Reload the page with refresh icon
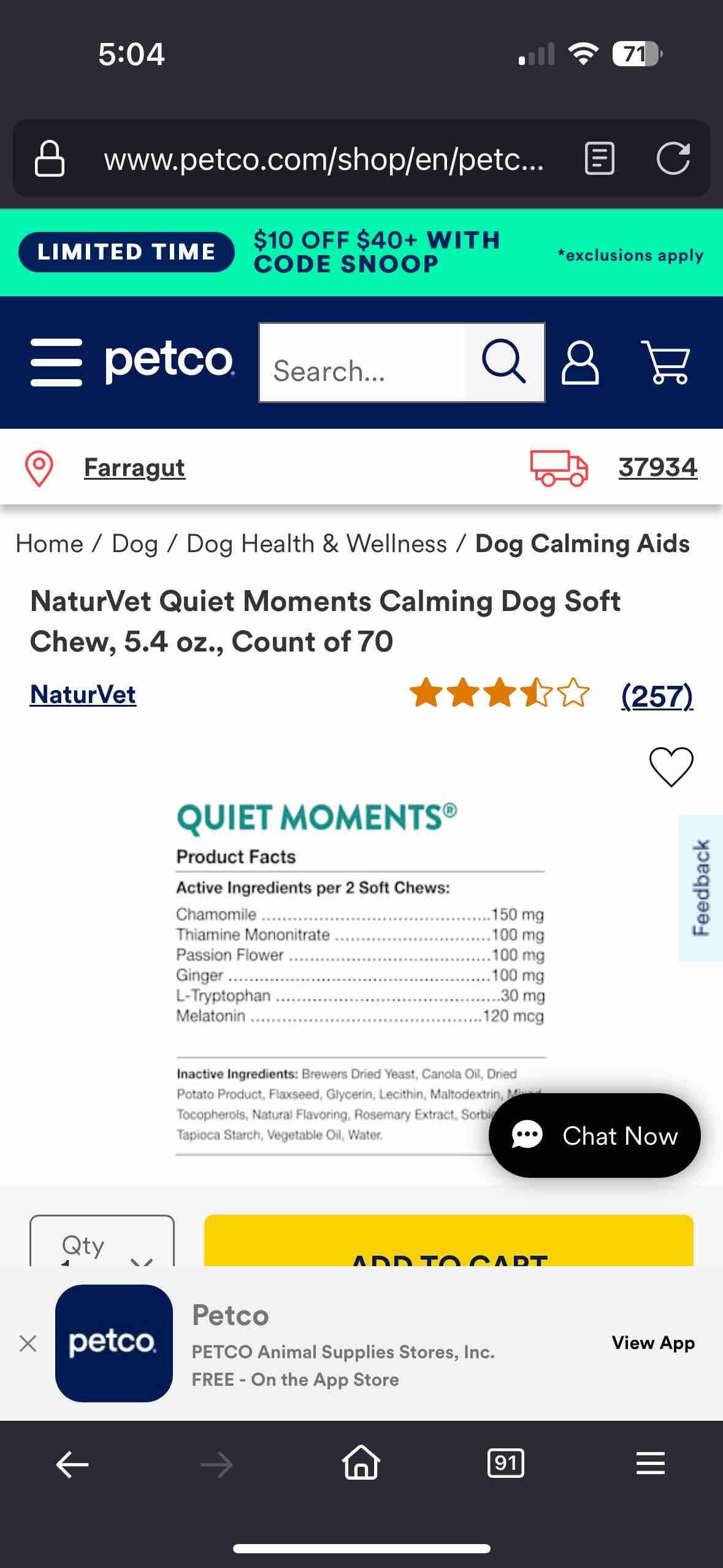The width and height of the screenshot is (723, 1568). pos(675,159)
